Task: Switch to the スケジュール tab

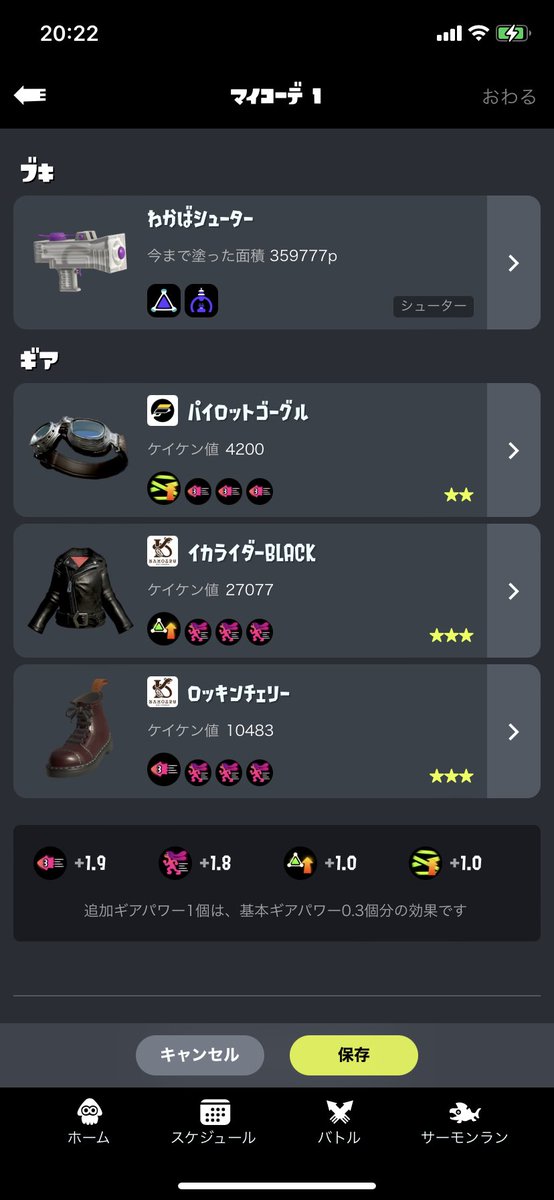Action: pyautogui.click(x=213, y=1122)
